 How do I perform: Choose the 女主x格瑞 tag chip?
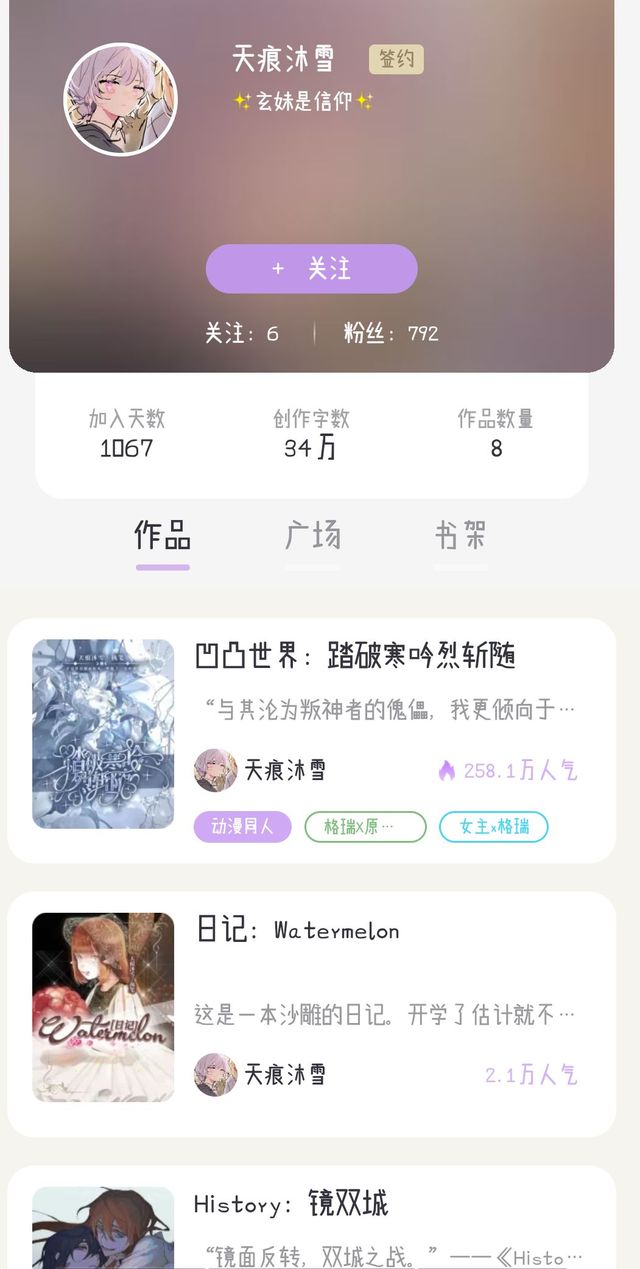(x=493, y=827)
